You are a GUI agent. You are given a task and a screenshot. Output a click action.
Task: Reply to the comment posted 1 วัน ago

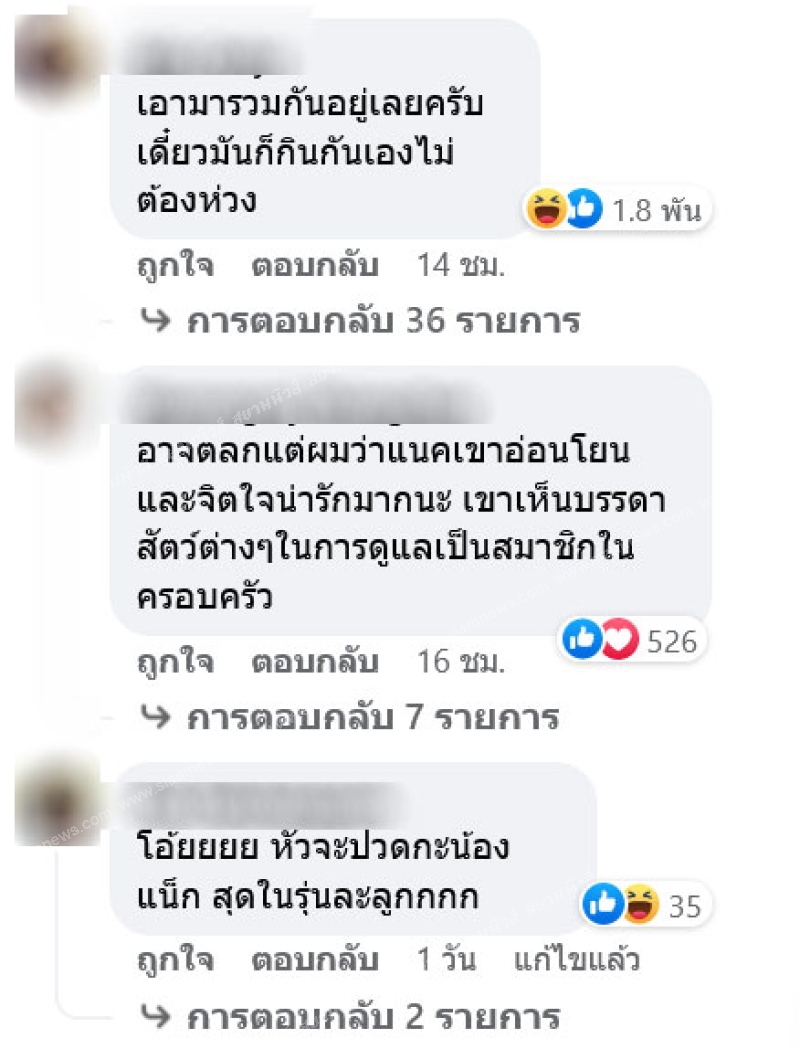314,961
